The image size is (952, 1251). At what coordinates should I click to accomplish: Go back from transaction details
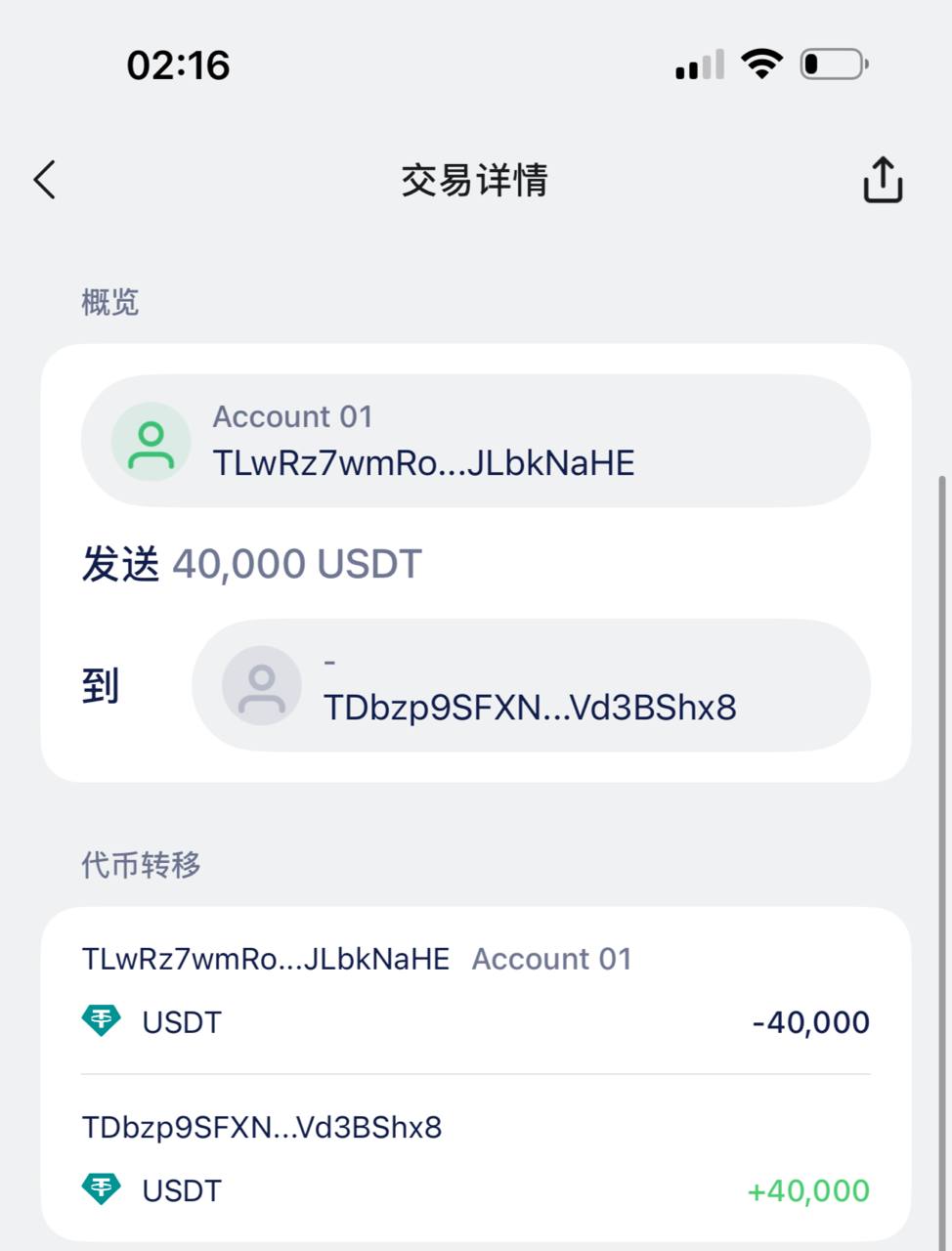coord(45,180)
